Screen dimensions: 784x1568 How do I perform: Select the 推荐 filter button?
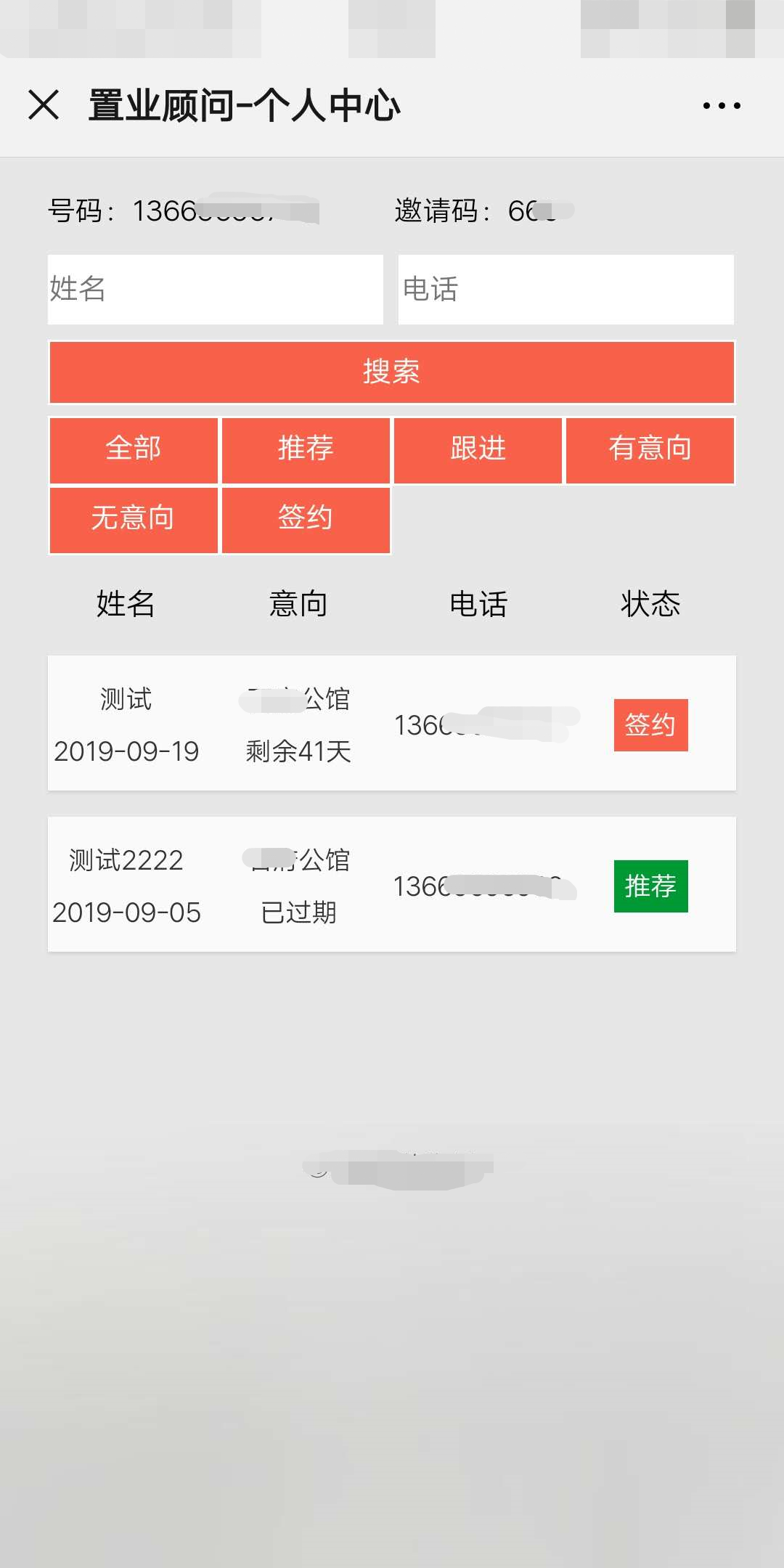[x=306, y=448]
